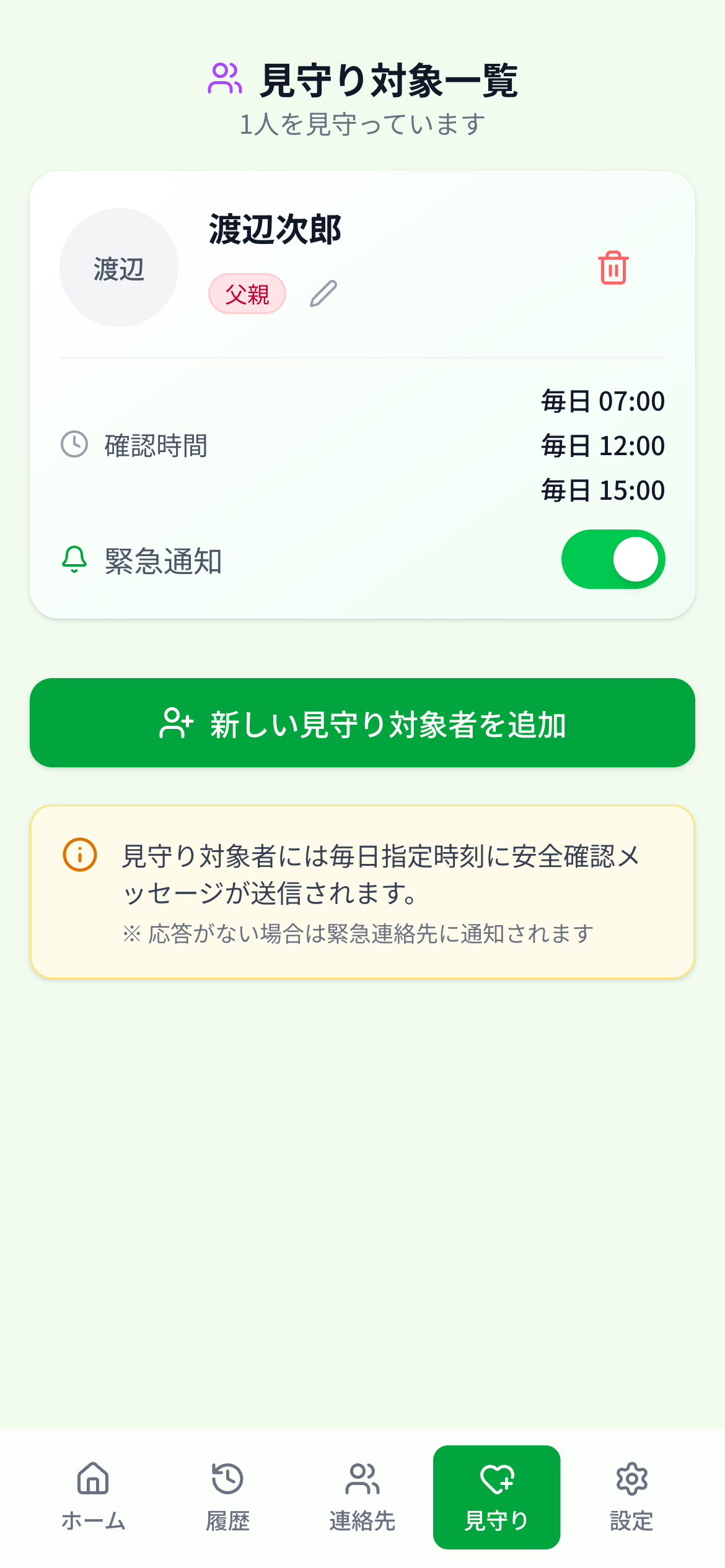Viewport: 725px width, 1568px height.
Task: Select the delete trash icon for 渡辺次郎
Action: [612, 269]
